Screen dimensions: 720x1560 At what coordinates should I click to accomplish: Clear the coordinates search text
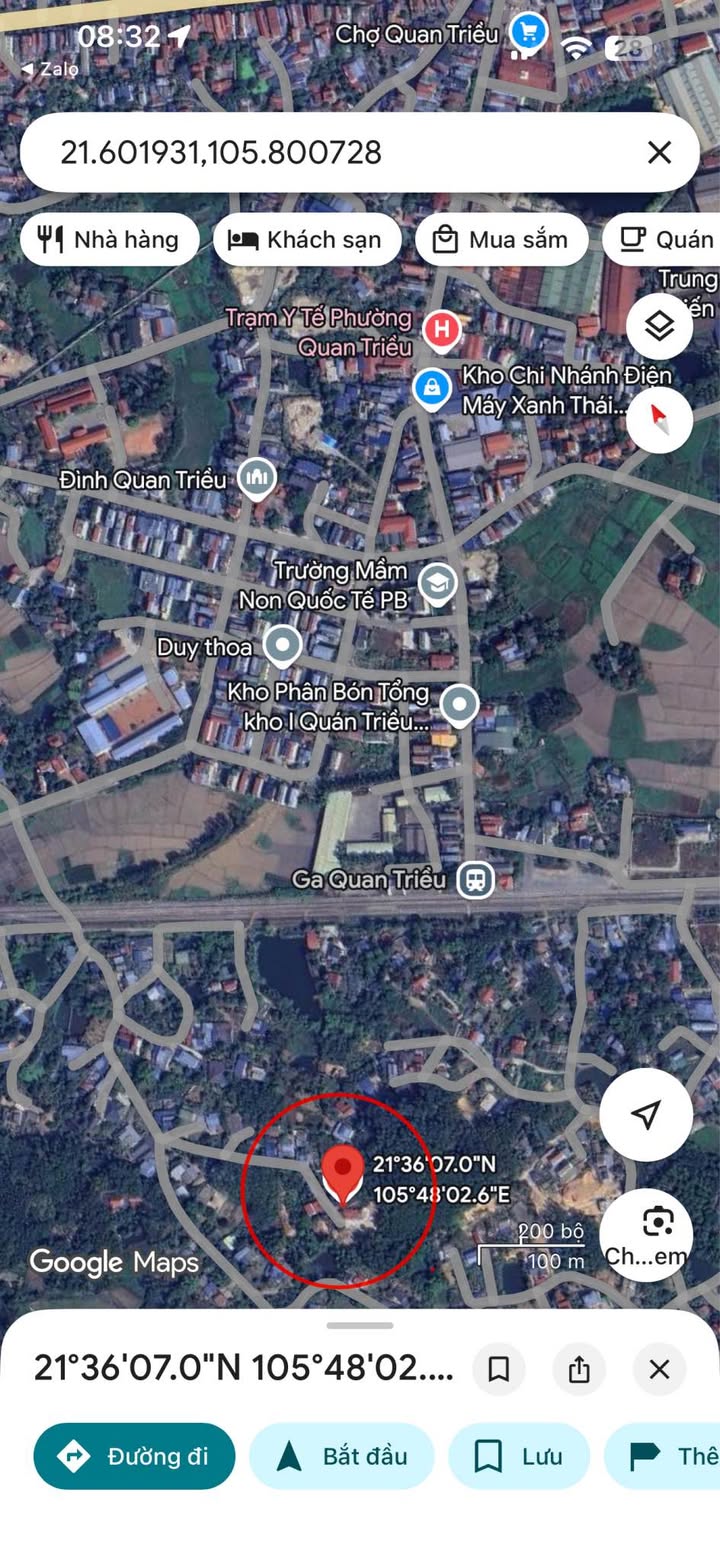pos(659,152)
